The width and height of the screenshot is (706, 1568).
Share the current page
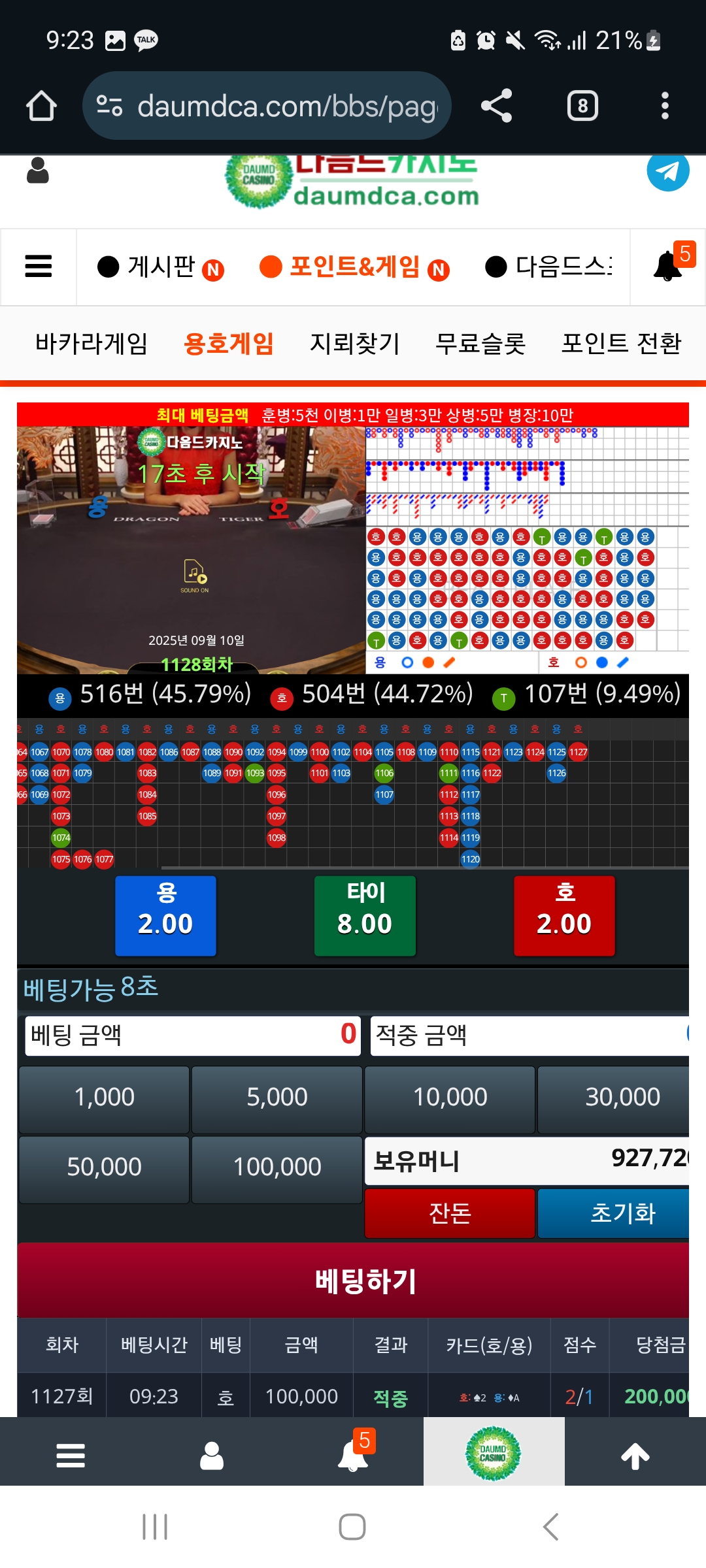click(496, 106)
